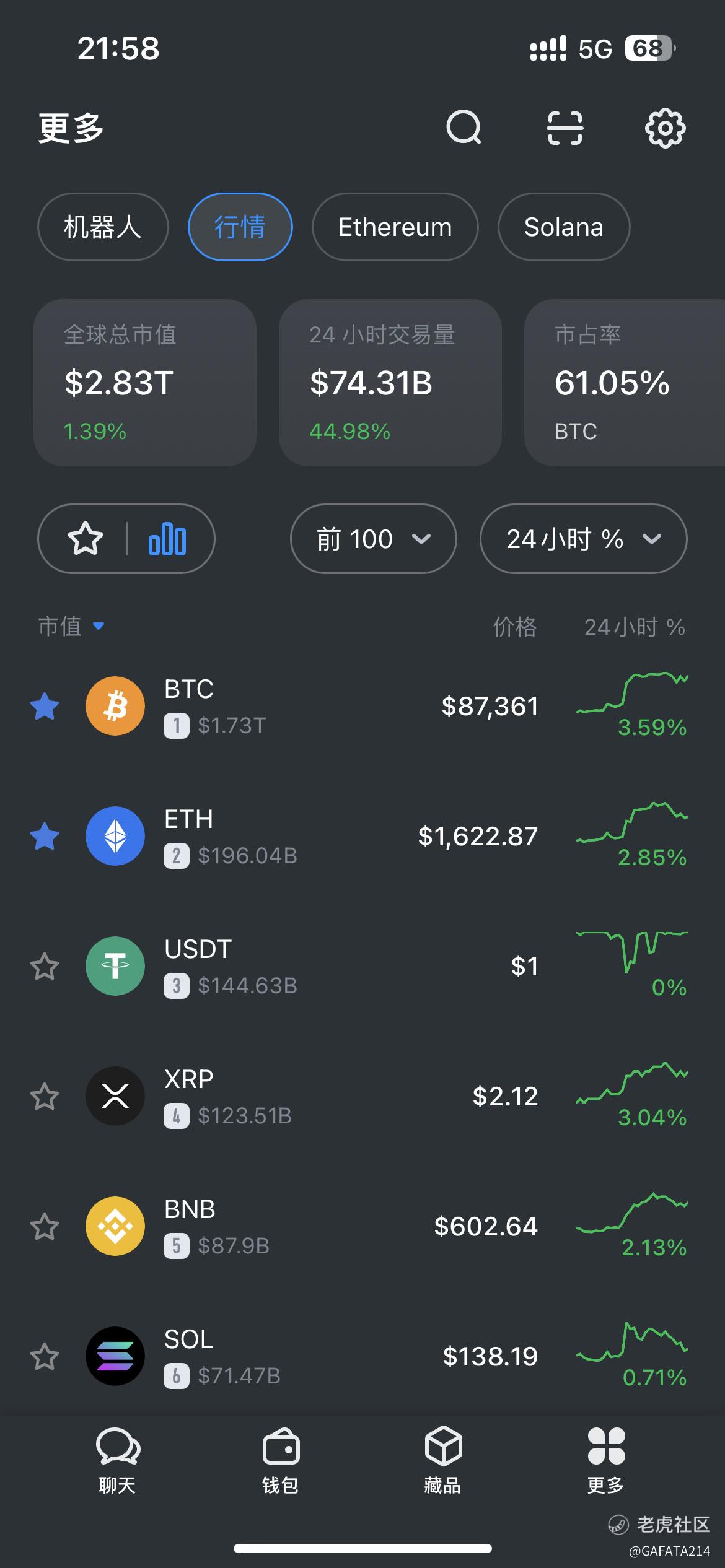Unfavorite BTC with its star
Screen dimensions: 725x1568
[x=45, y=706]
